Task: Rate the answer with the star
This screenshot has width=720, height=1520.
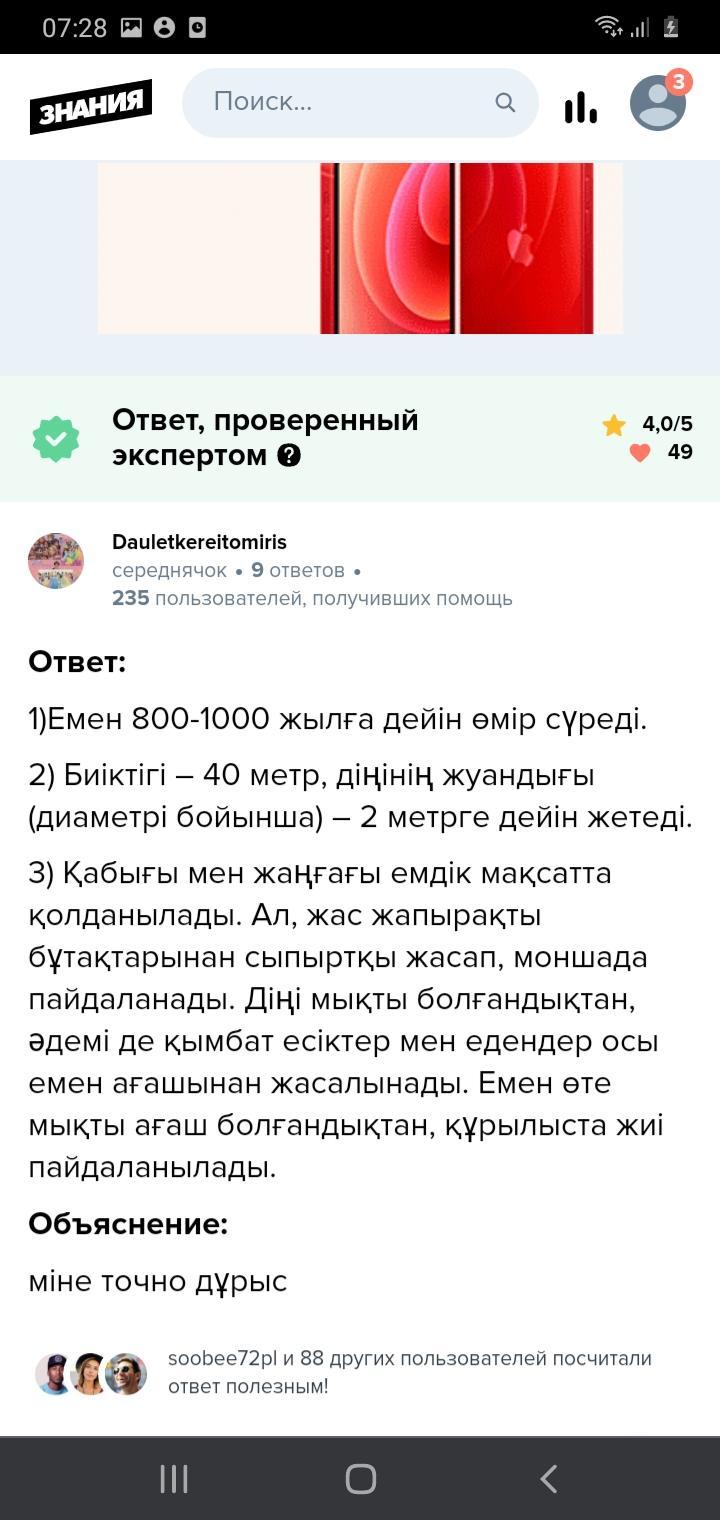Action: click(x=614, y=425)
